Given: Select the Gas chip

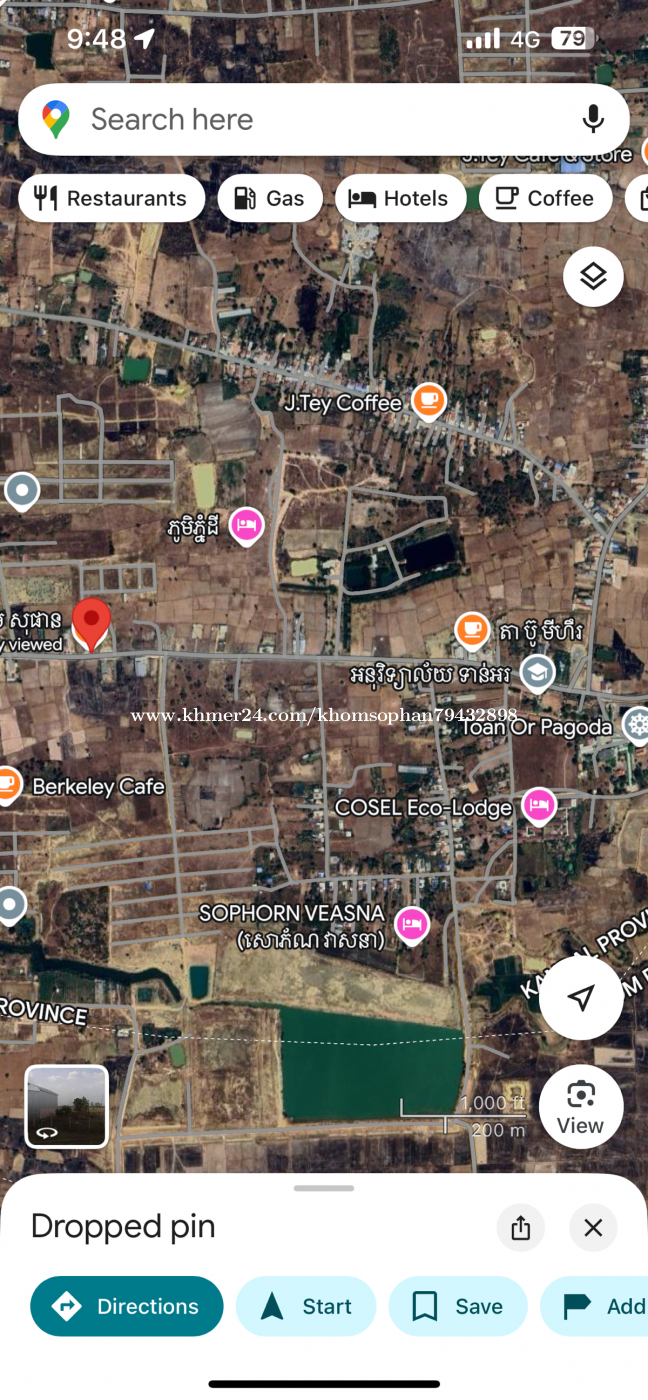Looking at the screenshot, I should pos(270,198).
